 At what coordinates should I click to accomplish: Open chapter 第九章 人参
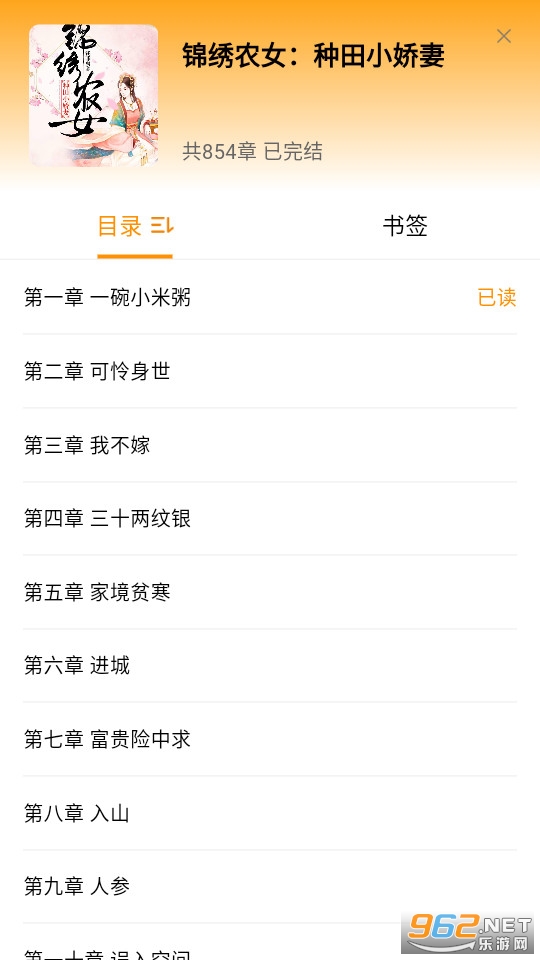tap(270, 887)
